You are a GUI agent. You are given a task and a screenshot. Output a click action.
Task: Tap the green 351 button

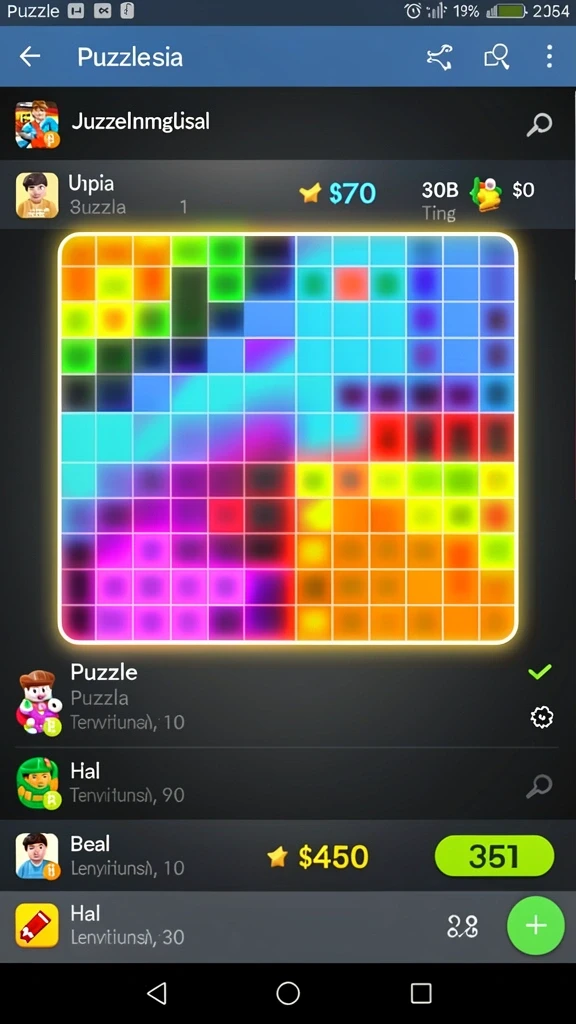494,856
